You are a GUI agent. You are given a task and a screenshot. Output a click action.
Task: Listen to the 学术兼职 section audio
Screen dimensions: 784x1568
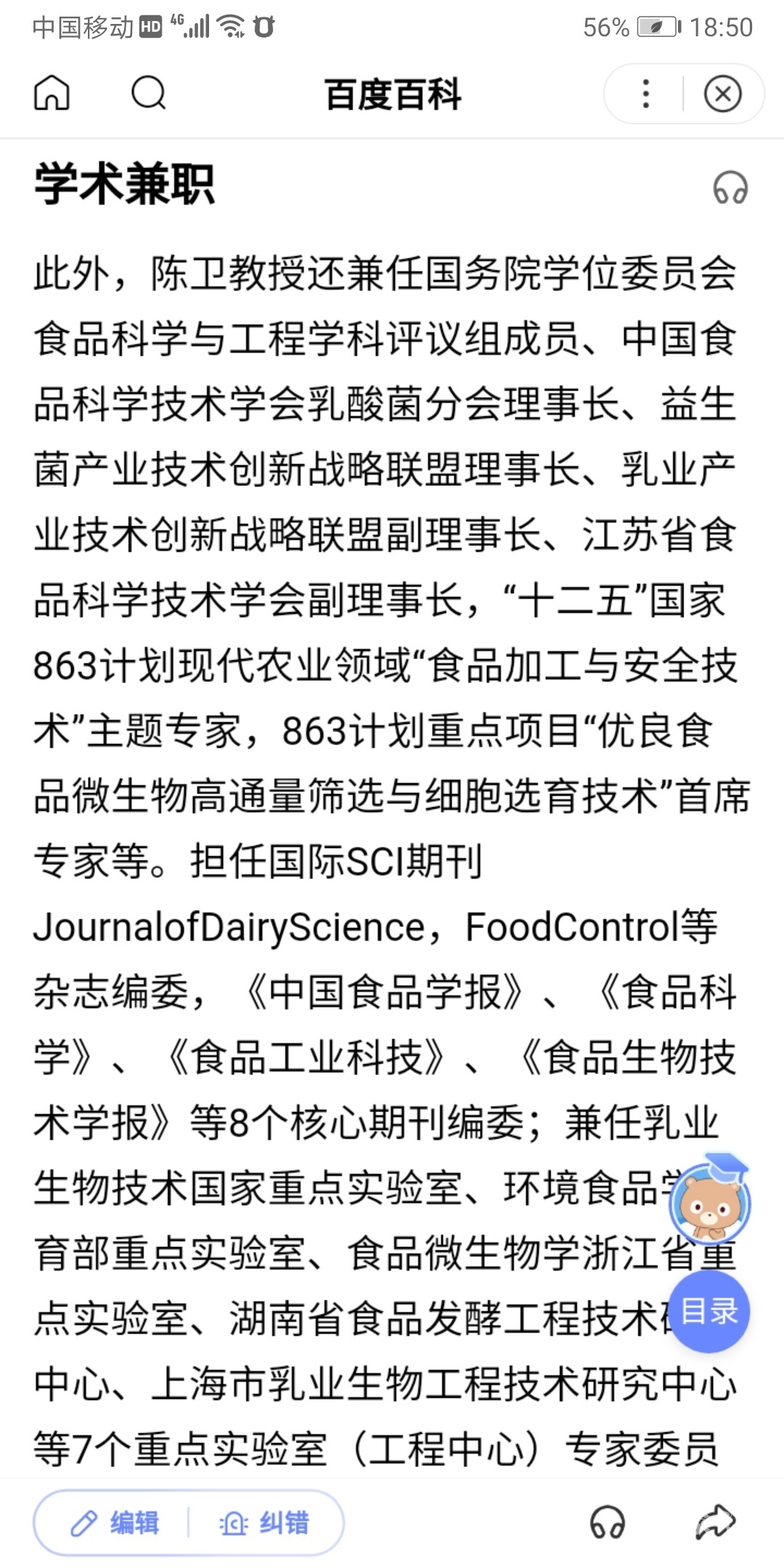730,187
